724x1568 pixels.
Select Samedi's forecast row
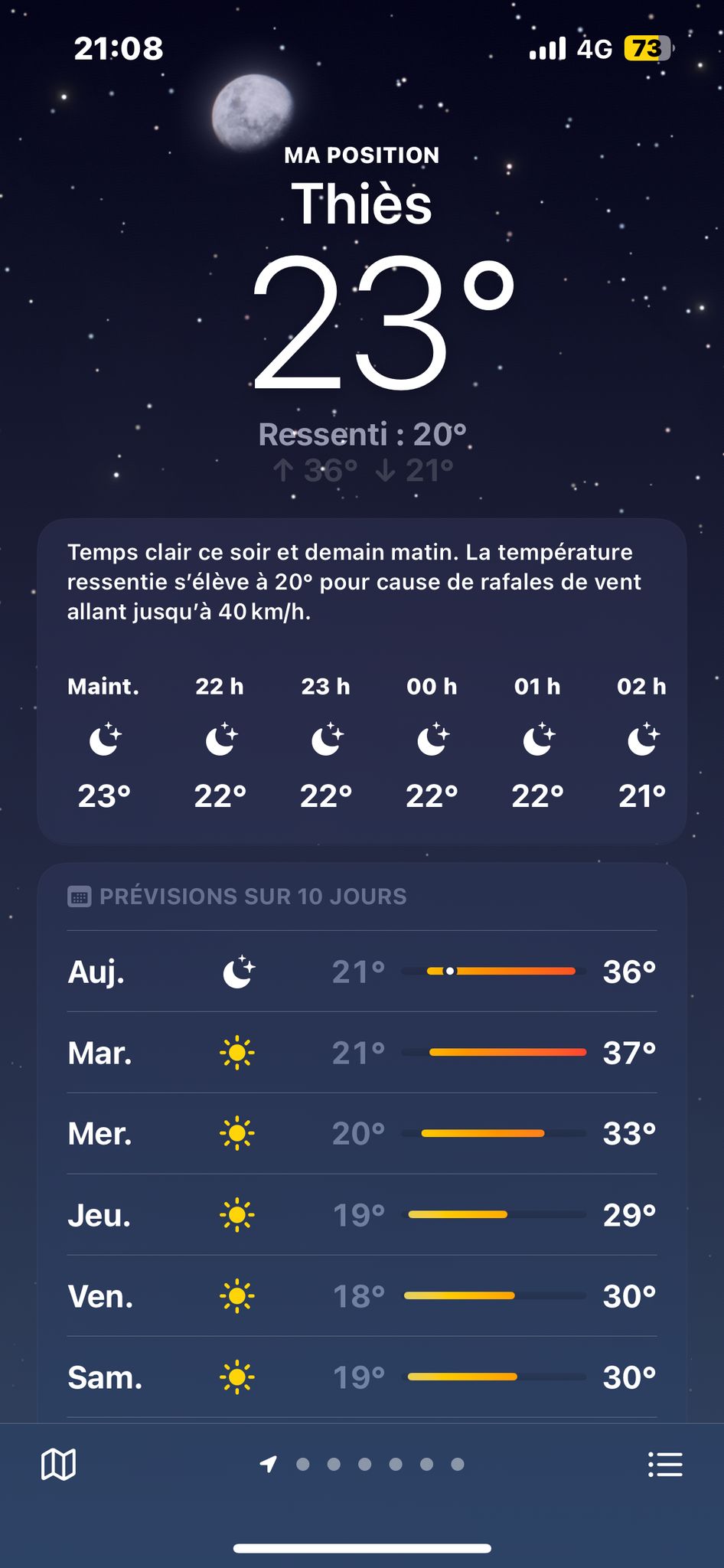pyautogui.click(x=361, y=1377)
